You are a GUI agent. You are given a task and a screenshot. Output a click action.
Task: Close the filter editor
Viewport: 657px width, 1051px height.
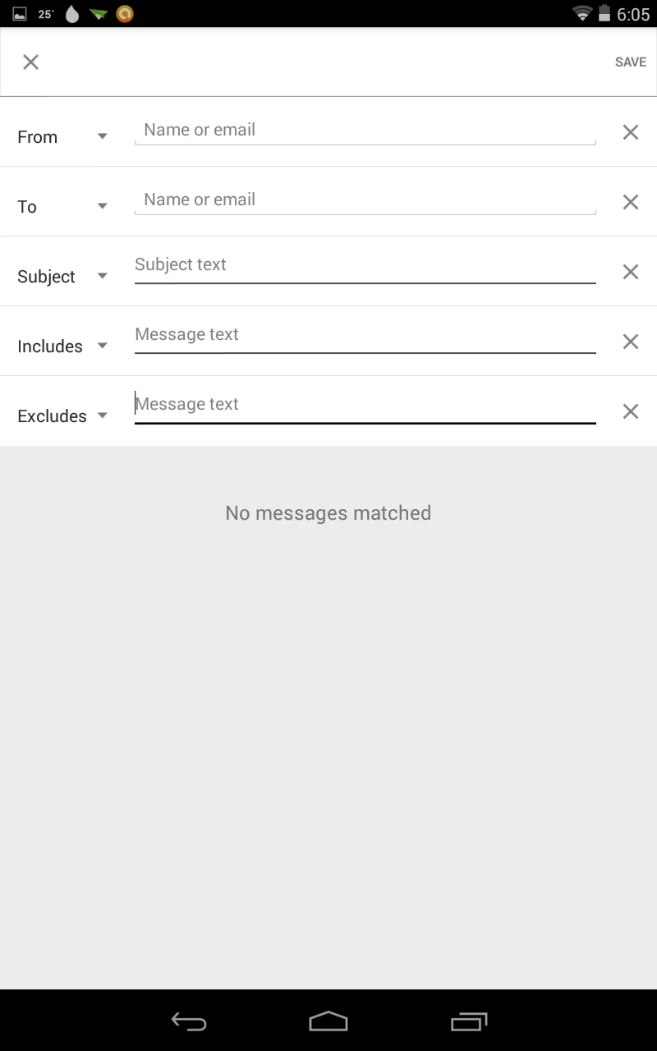point(31,62)
